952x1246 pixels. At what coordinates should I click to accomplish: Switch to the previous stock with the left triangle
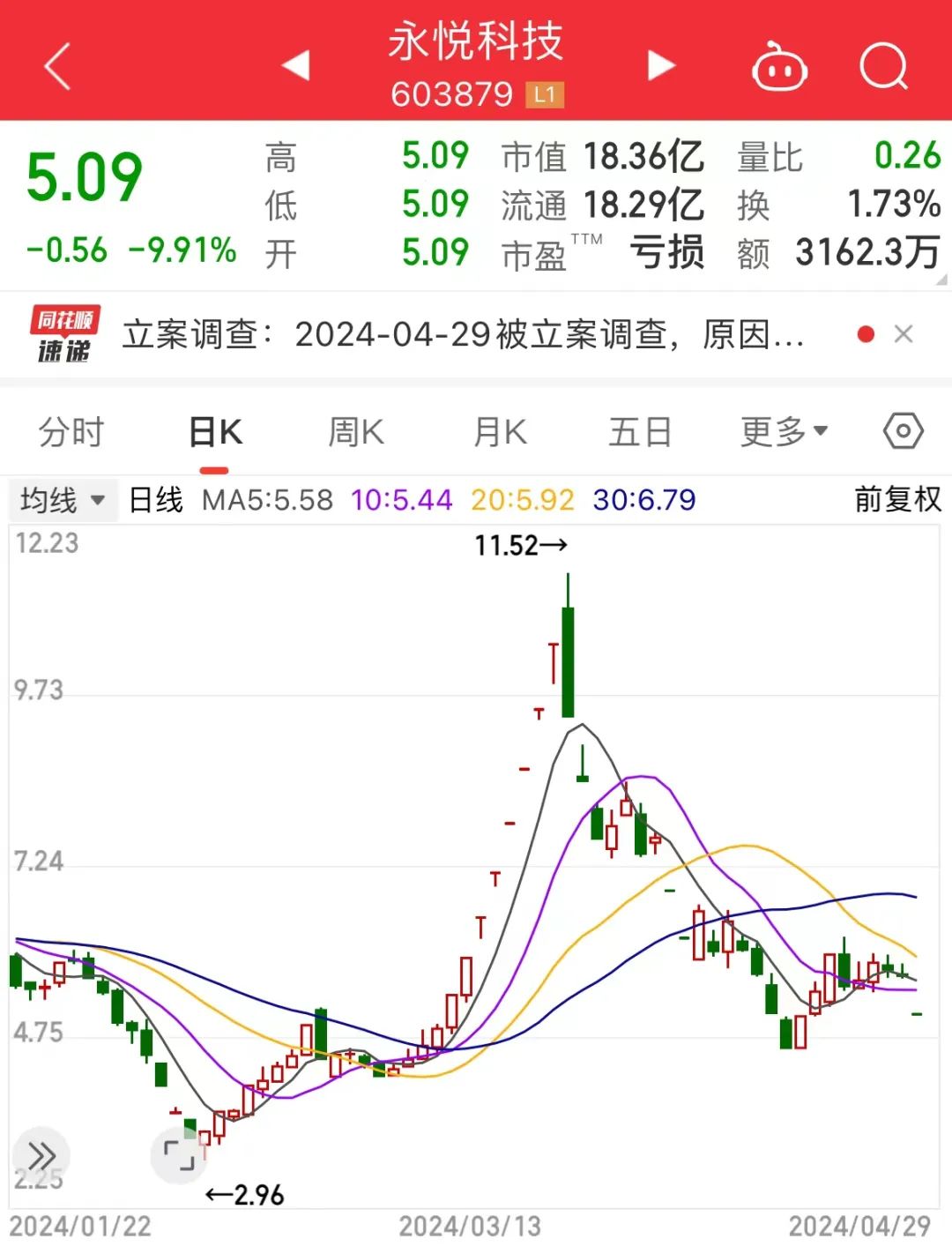297,64
